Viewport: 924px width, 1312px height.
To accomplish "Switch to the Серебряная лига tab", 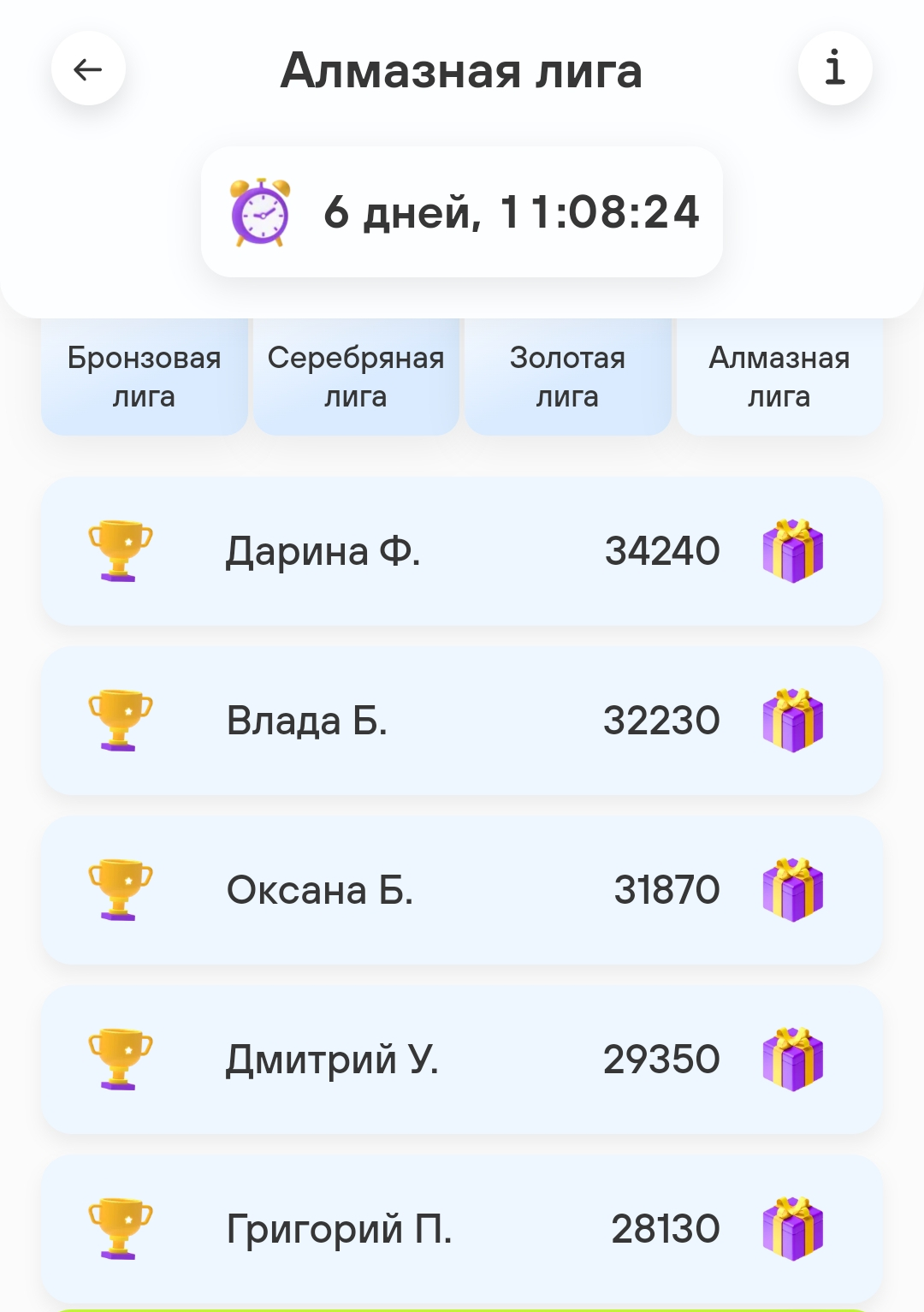I will pos(356,377).
